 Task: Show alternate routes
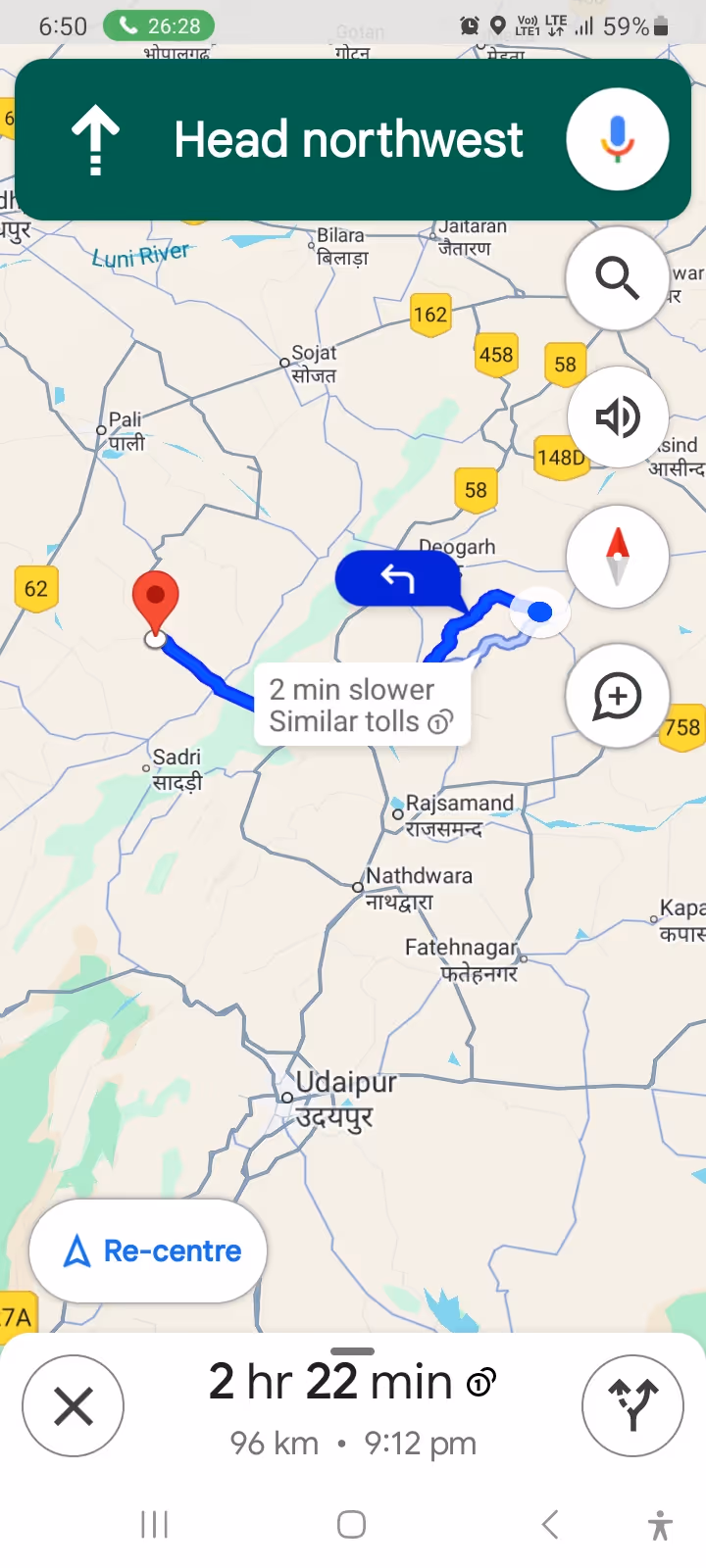tap(632, 1406)
